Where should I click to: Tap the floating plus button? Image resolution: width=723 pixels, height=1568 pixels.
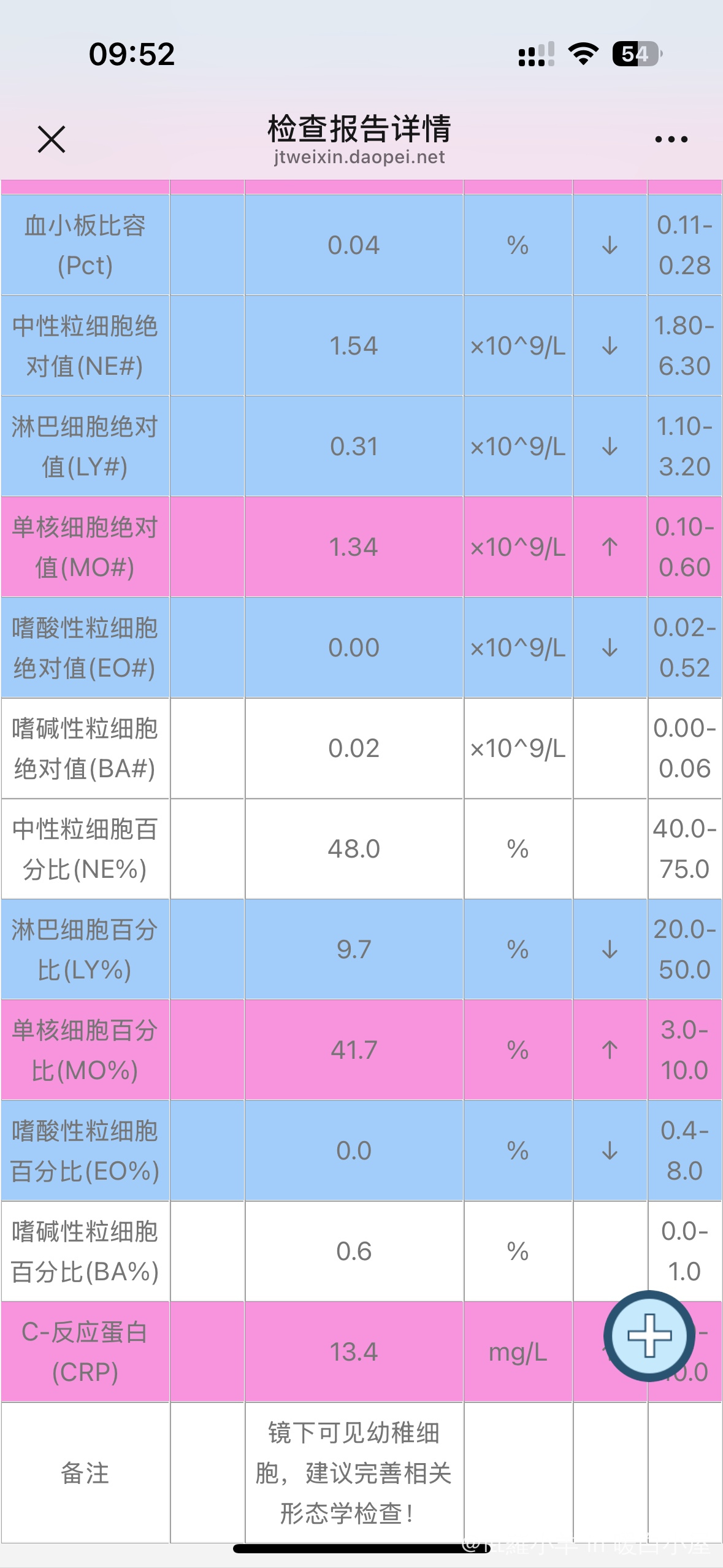[x=649, y=1335]
